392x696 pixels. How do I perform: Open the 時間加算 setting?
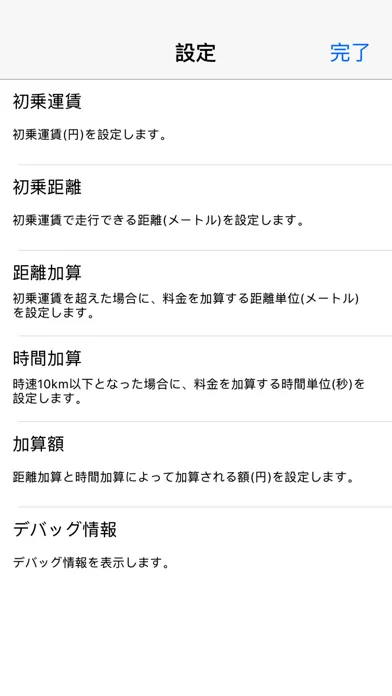196,379
